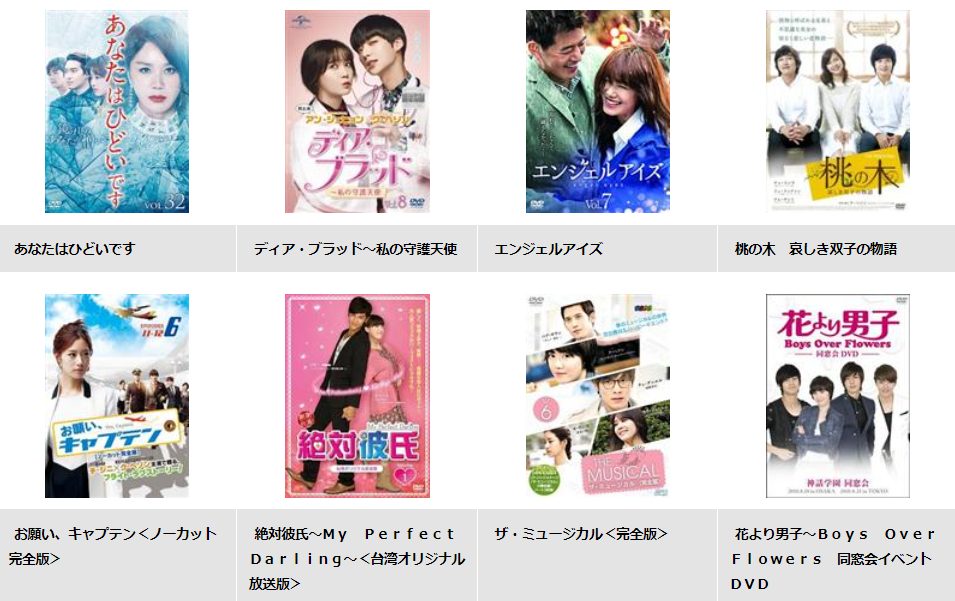Image resolution: width=955 pixels, height=601 pixels.
Task: Select the エンジェルアイズ DVD cover
Action: (x=597, y=112)
